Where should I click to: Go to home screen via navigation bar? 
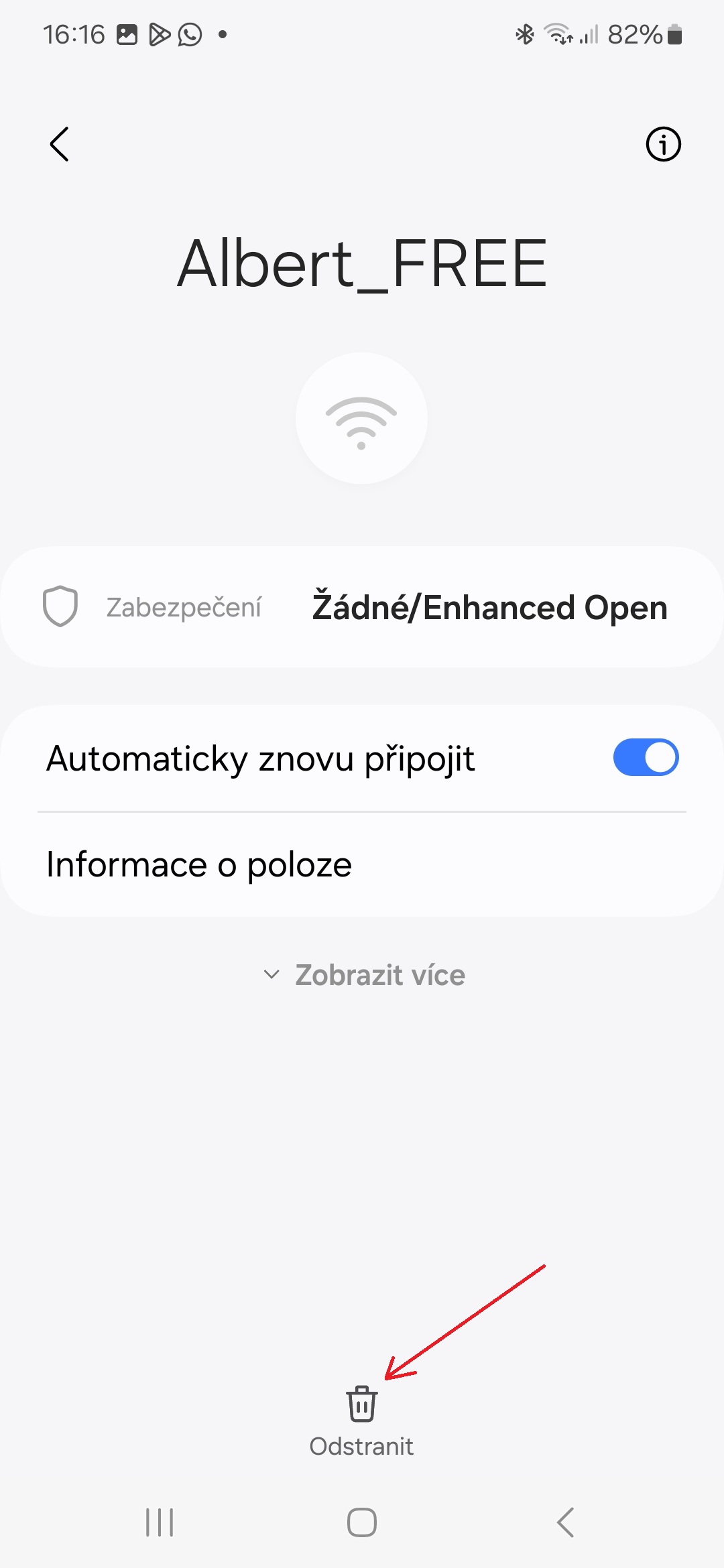click(362, 1522)
